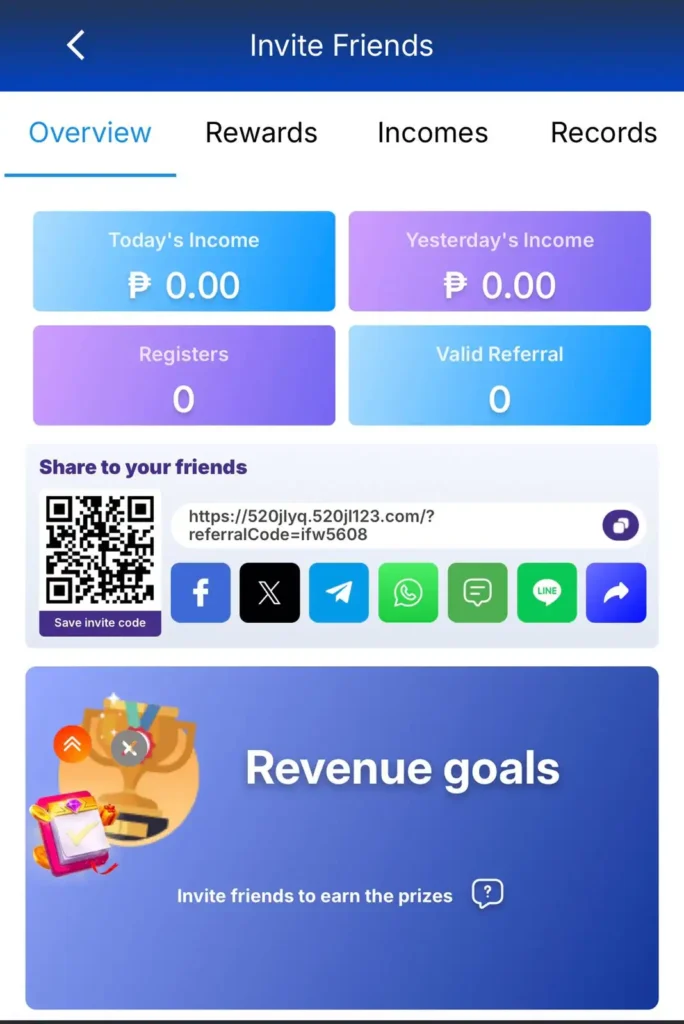Share the invite through Telegram
Image resolution: width=684 pixels, height=1024 pixels.
pyautogui.click(x=339, y=593)
